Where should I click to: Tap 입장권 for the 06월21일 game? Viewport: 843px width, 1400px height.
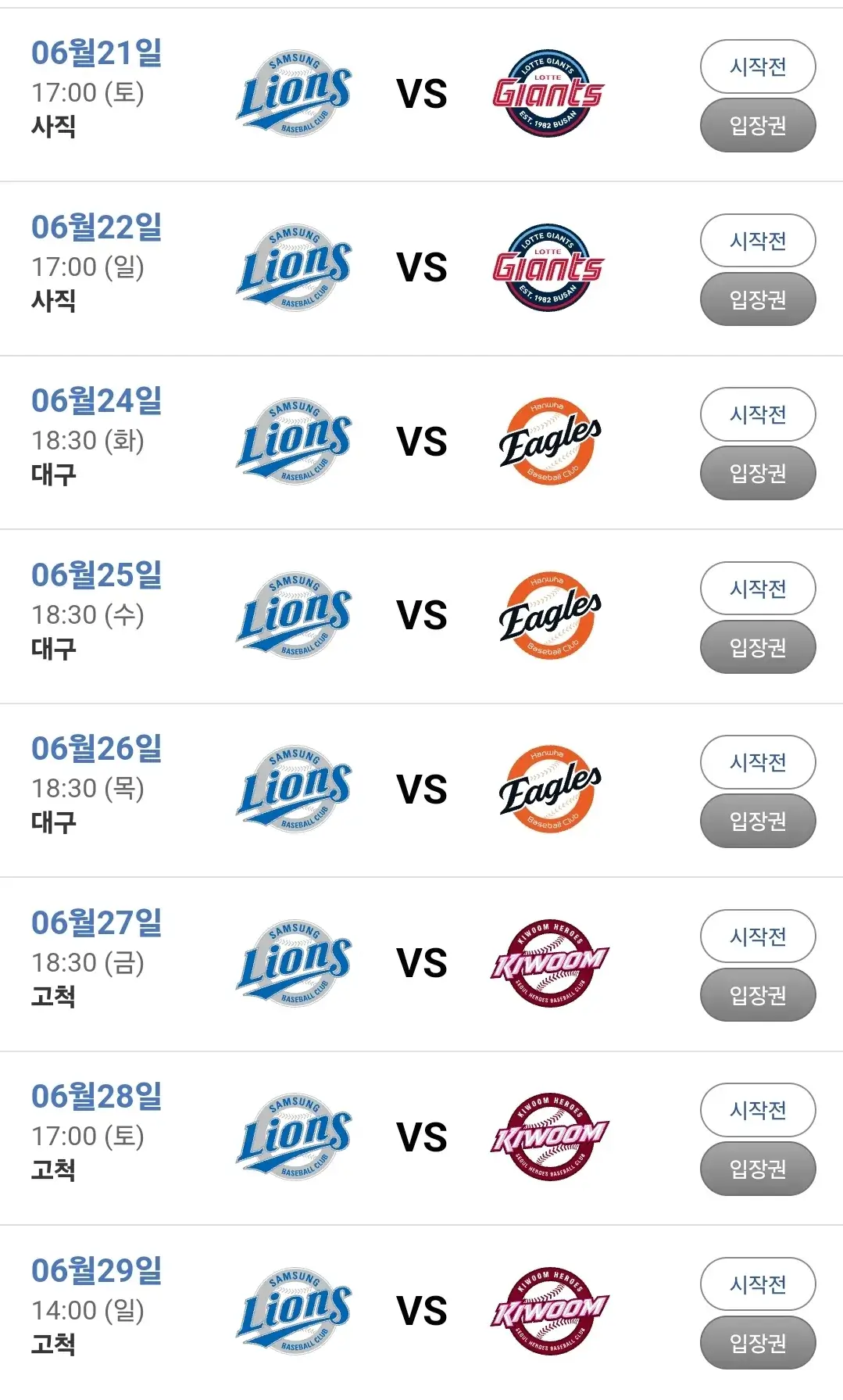click(758, 125)
